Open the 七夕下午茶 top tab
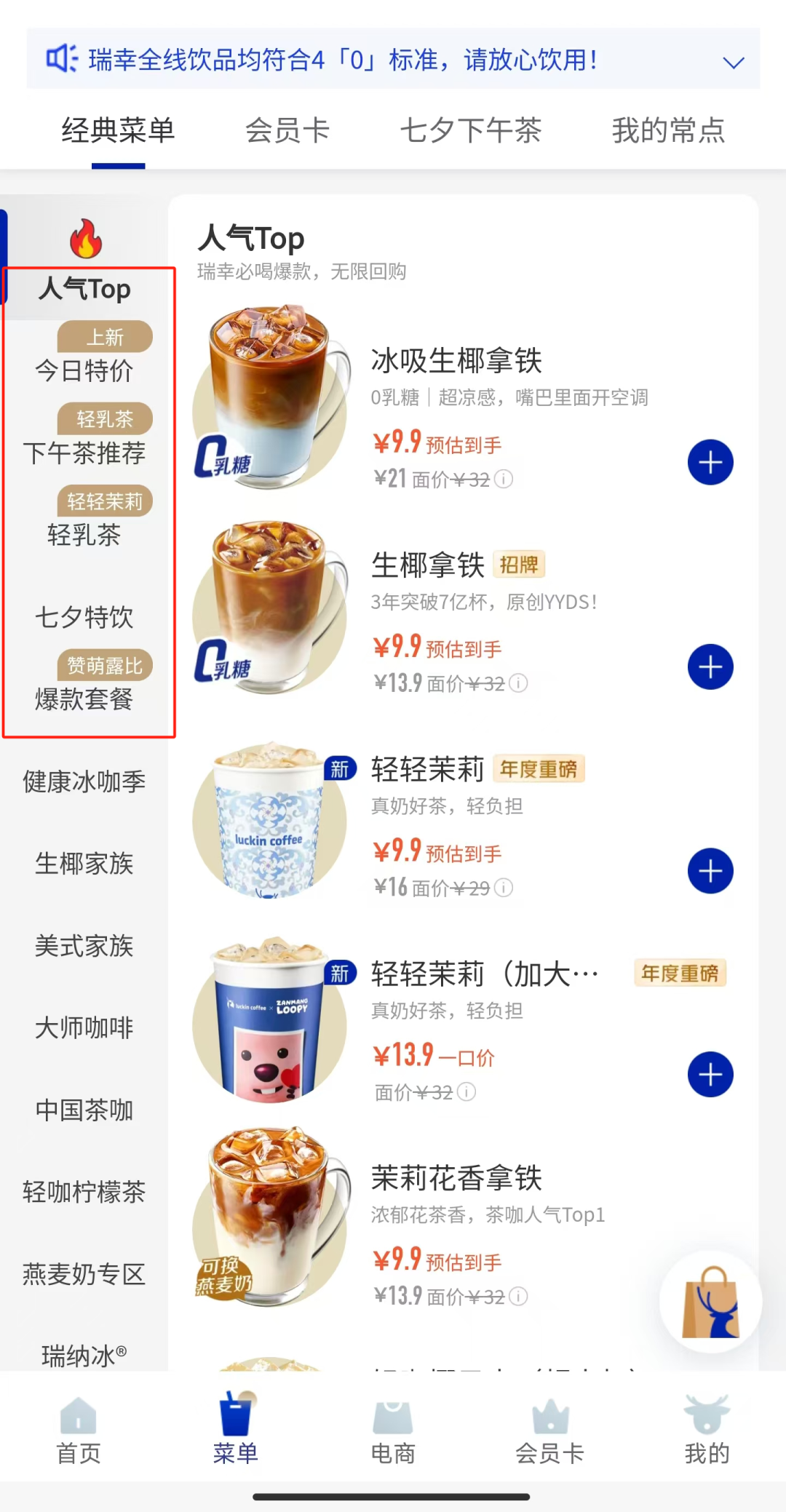786x1512 pixels. (471, 131)
